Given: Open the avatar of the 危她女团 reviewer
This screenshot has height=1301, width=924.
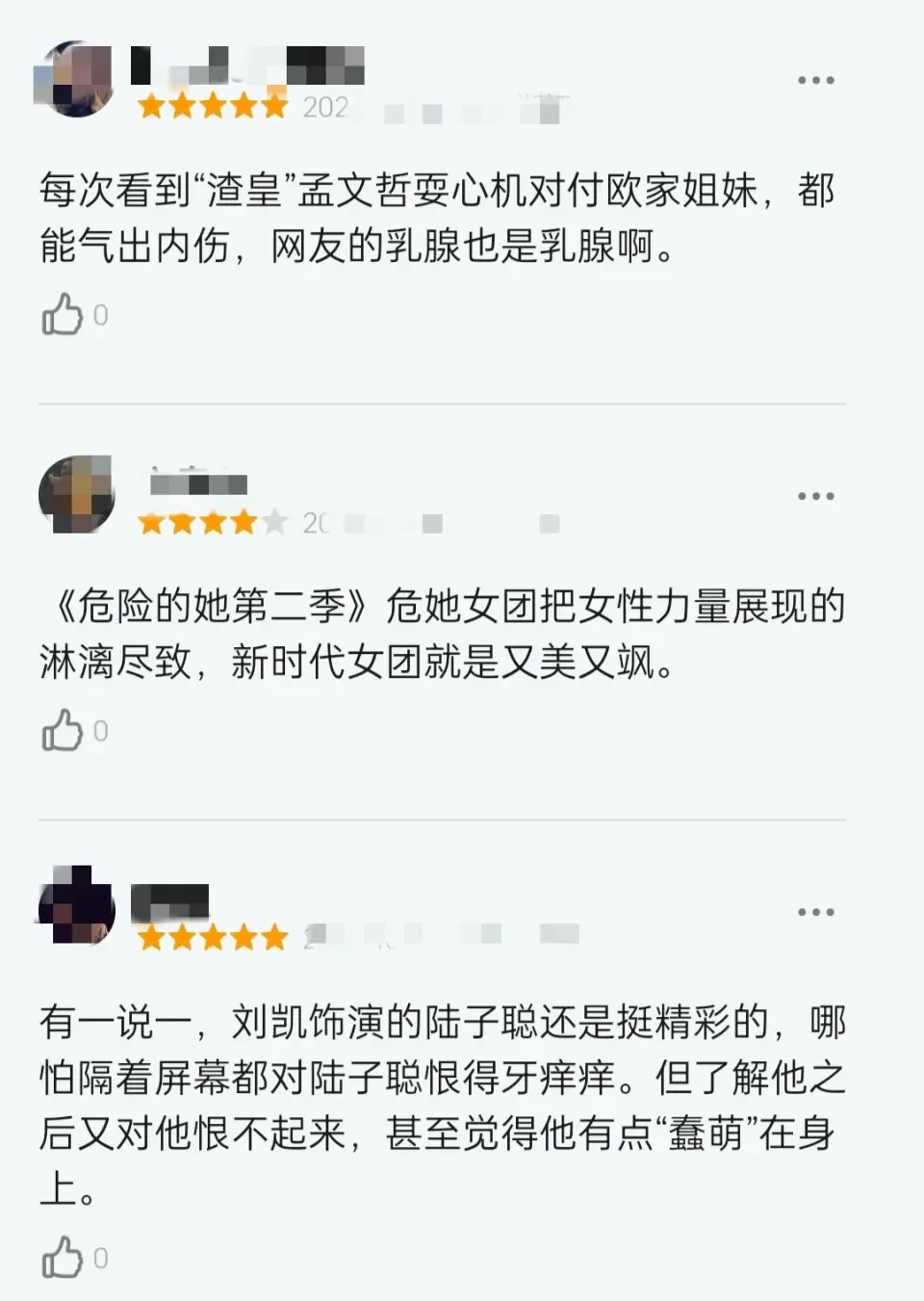Looking at the screenshot, I should pos(76,495).
